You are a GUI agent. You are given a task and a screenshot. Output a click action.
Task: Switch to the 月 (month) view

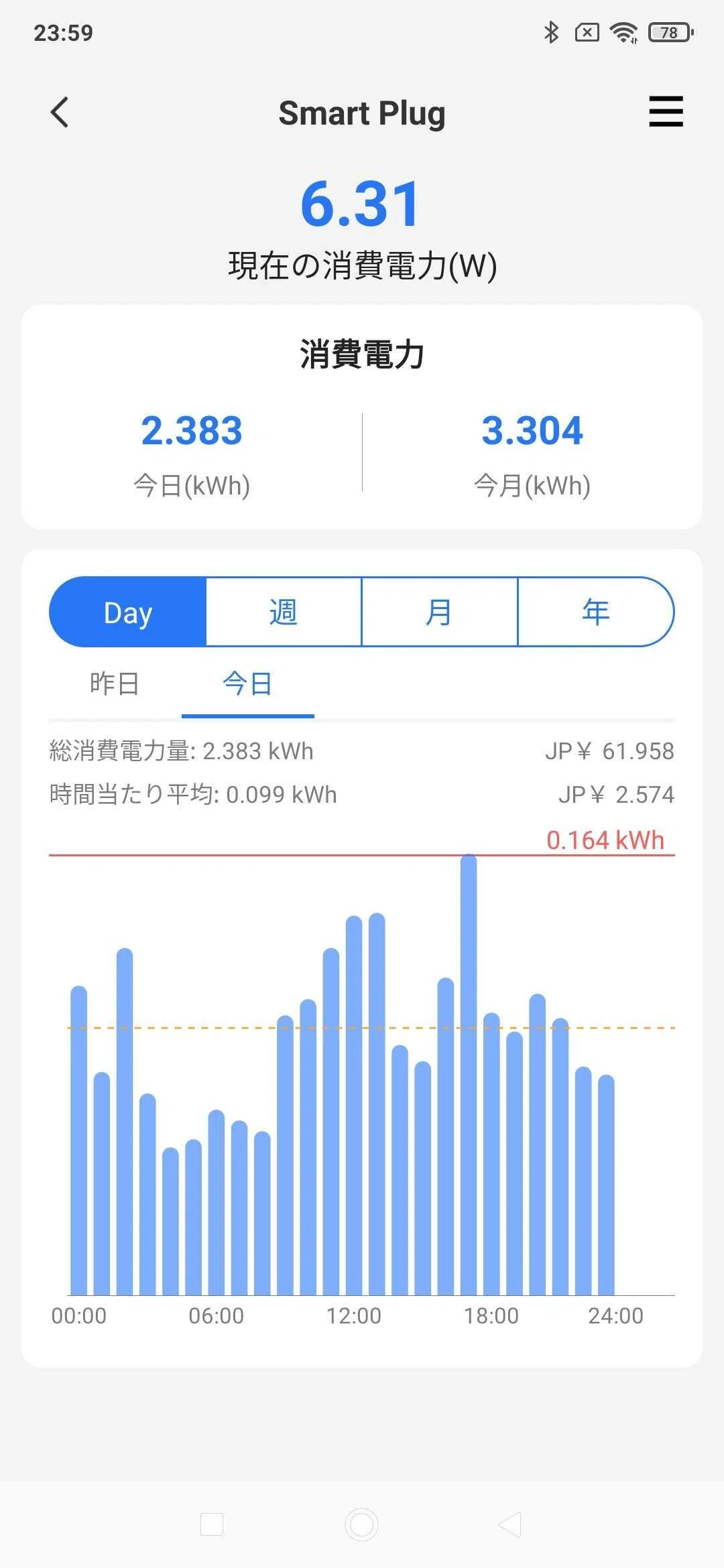click(440, 612)
